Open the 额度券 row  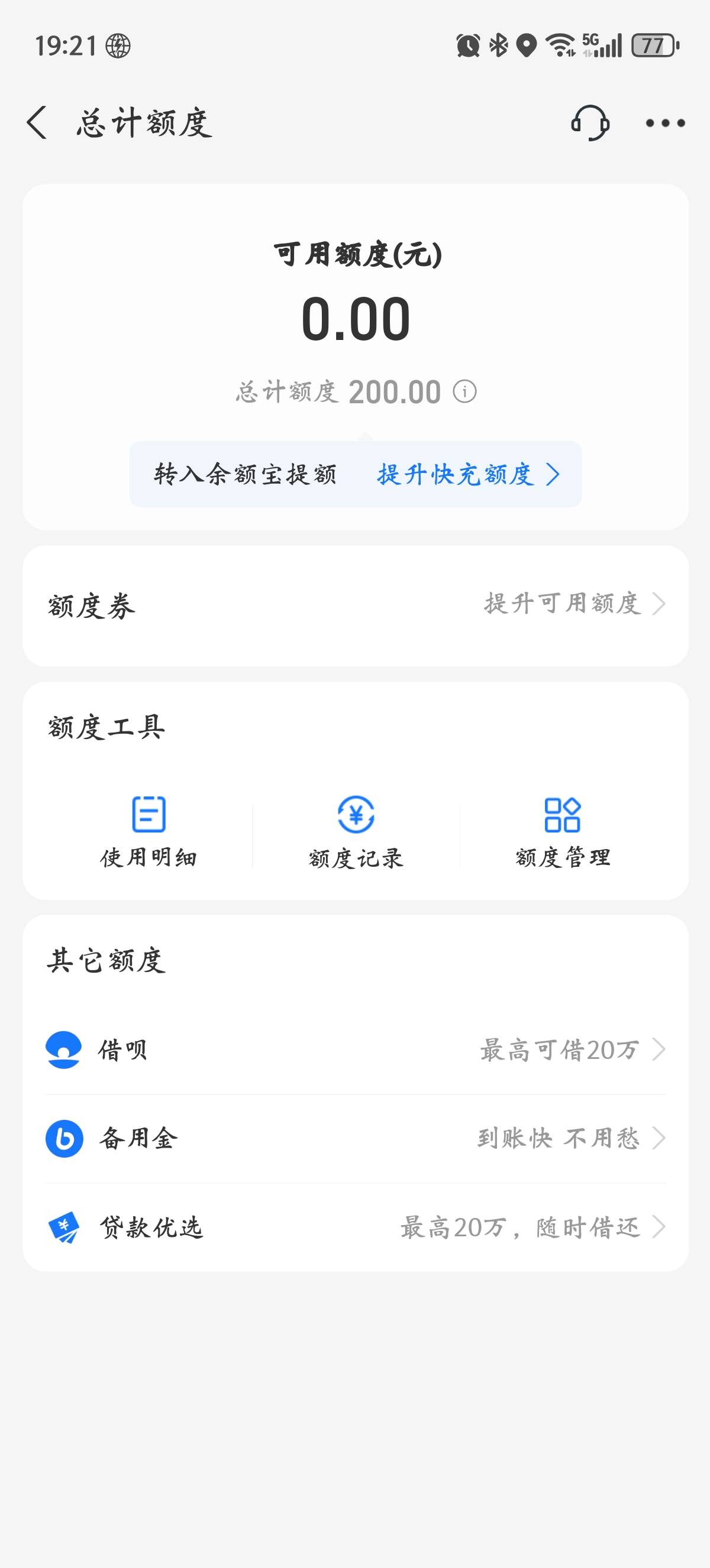coord(356,605)
